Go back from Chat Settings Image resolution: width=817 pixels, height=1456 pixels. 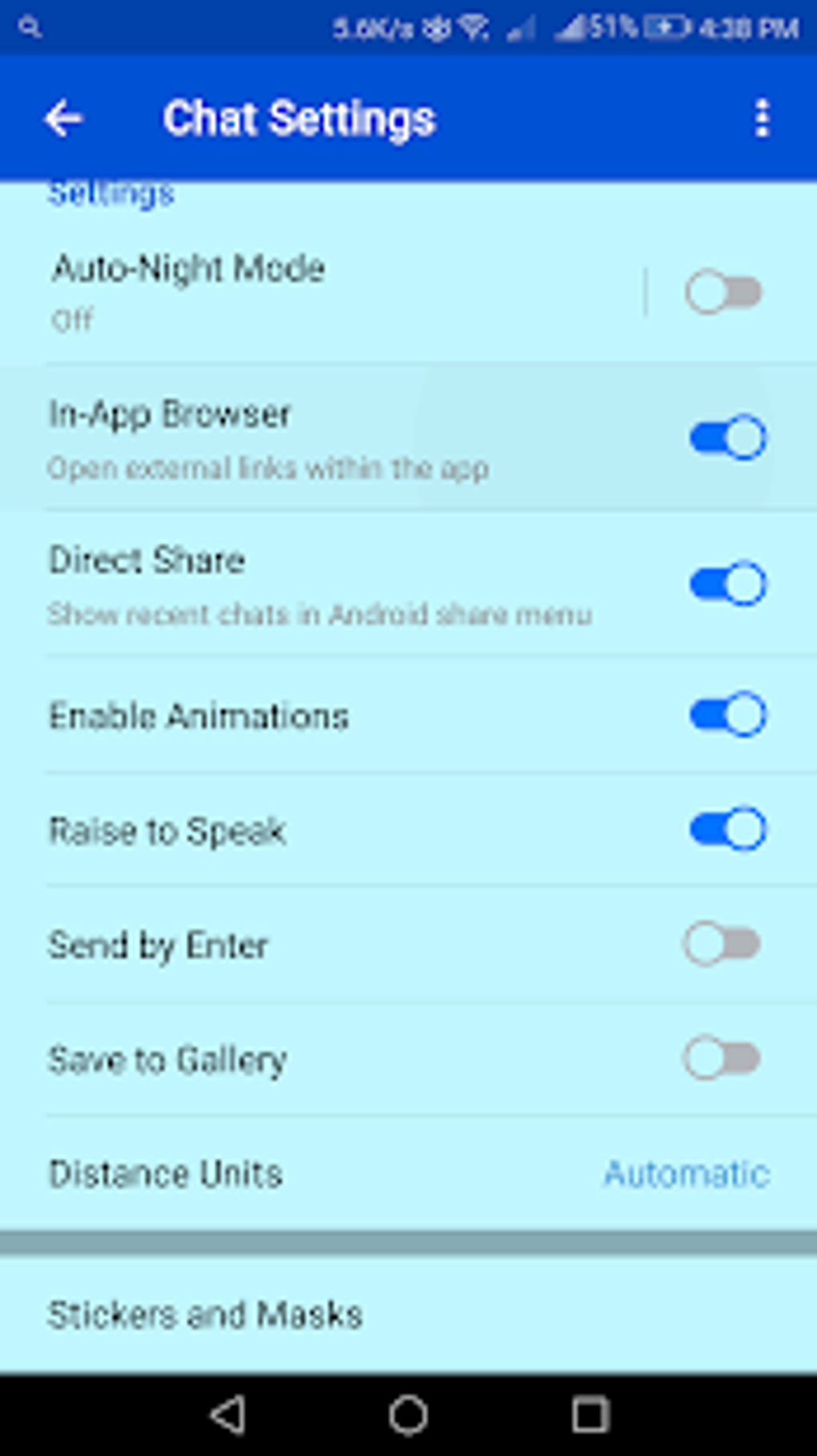pos(63,119)
